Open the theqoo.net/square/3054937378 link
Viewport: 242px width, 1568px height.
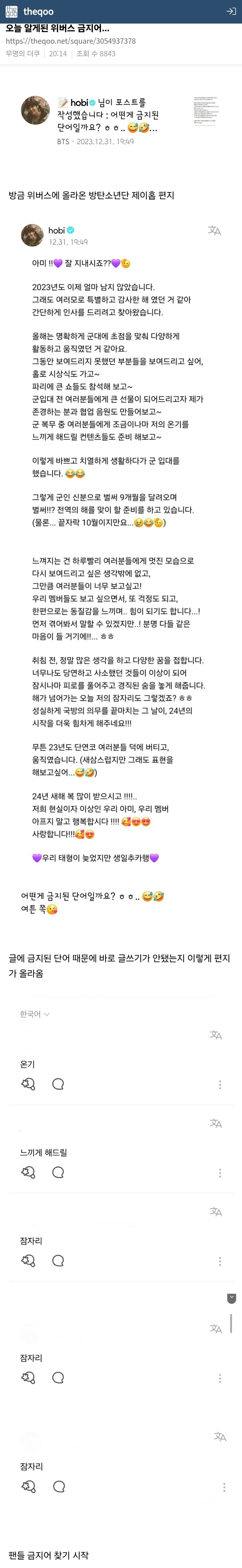click(70, 41)
